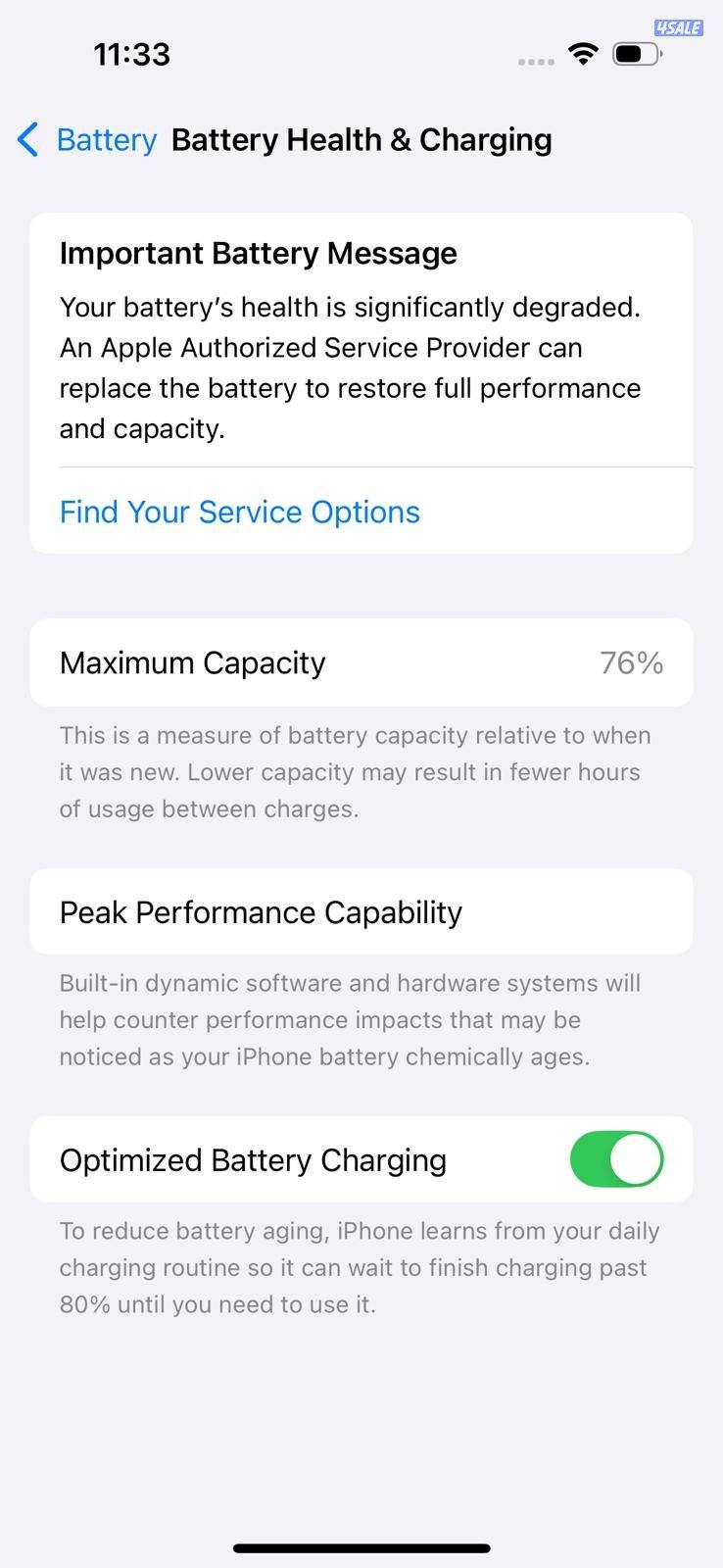Tap the Peak Performance Capability row
Image resolution: width=723 pixels, height=1568 pixels.
pos(361,911)
